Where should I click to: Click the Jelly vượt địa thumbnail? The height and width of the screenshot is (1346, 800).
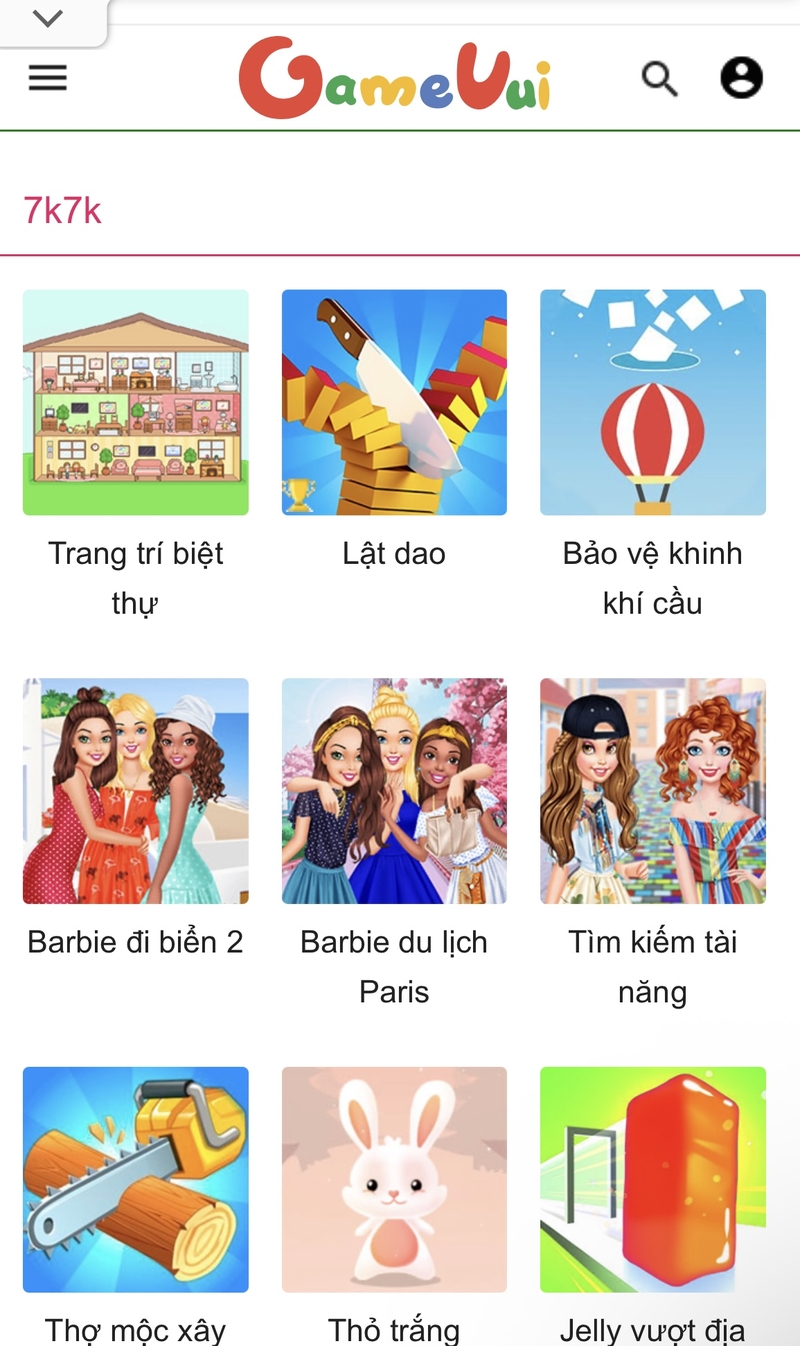pos(653,1181)
